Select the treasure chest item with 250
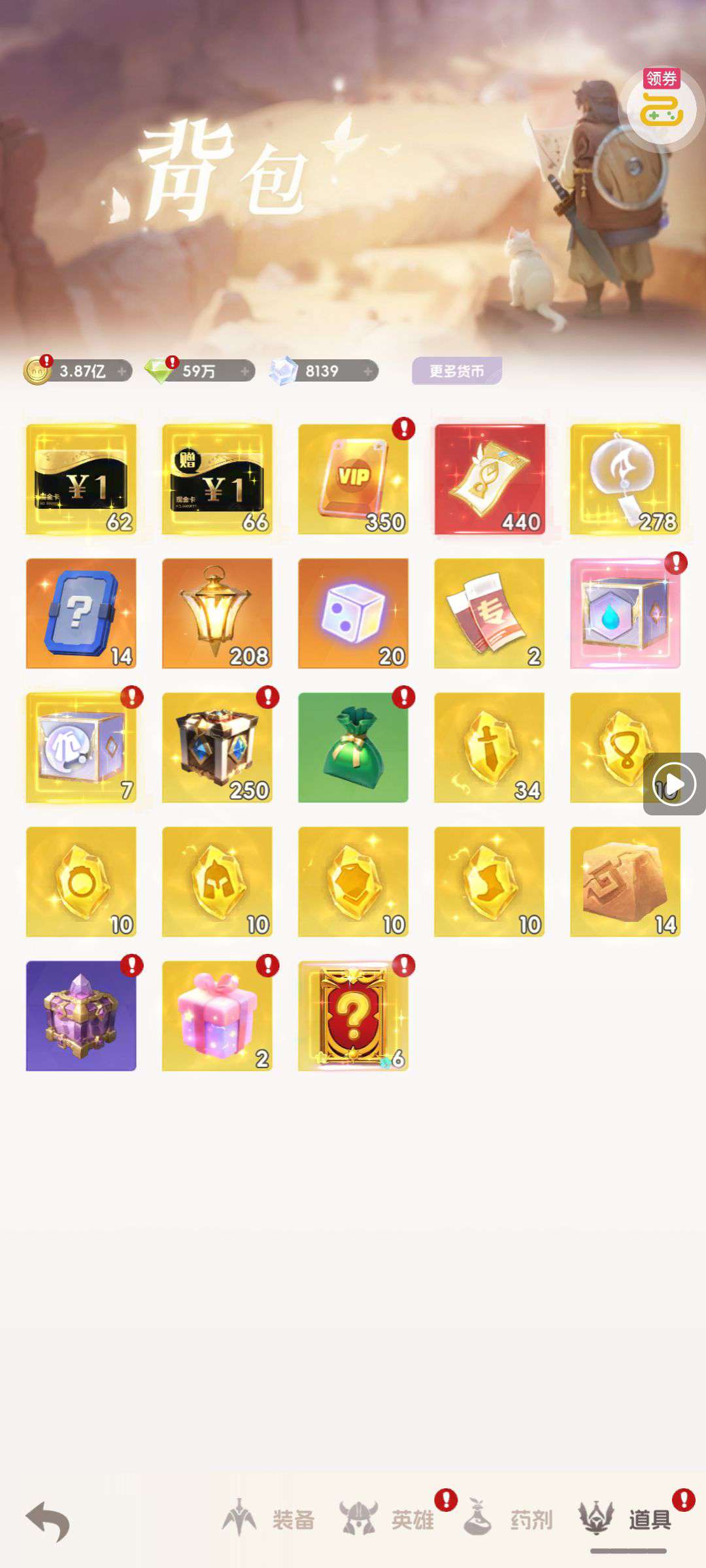706x1568 pixels. [x=217, y=747]
